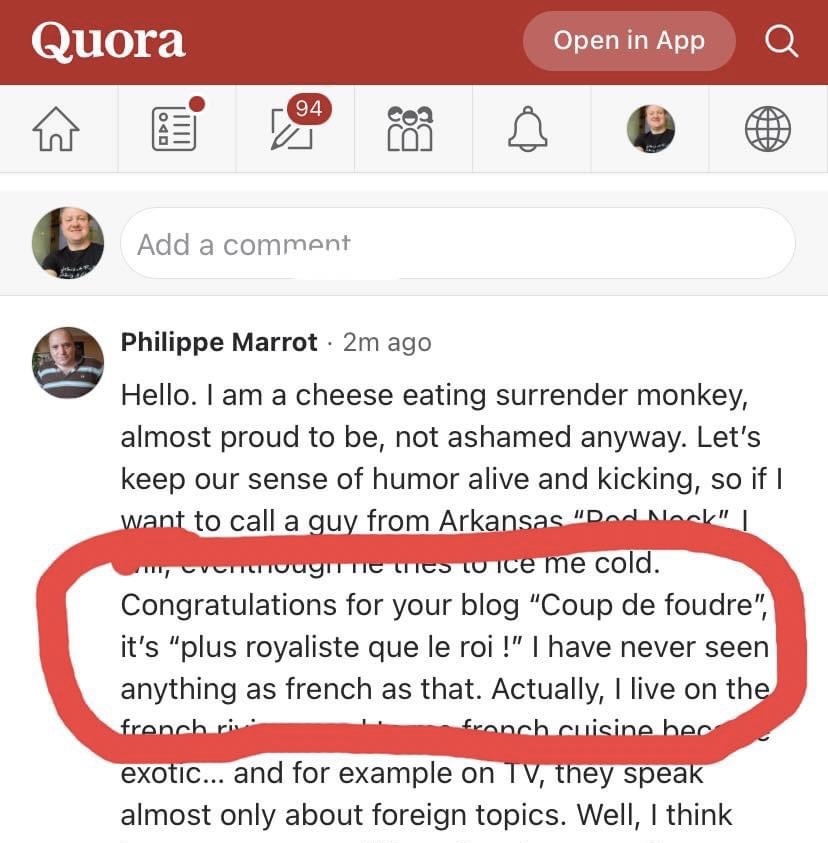Image resolution: width=828 pixels, height=843 pixels.
Task: Focus the Add a comment field
Action: pyautogui.click(x=457, y=244)
